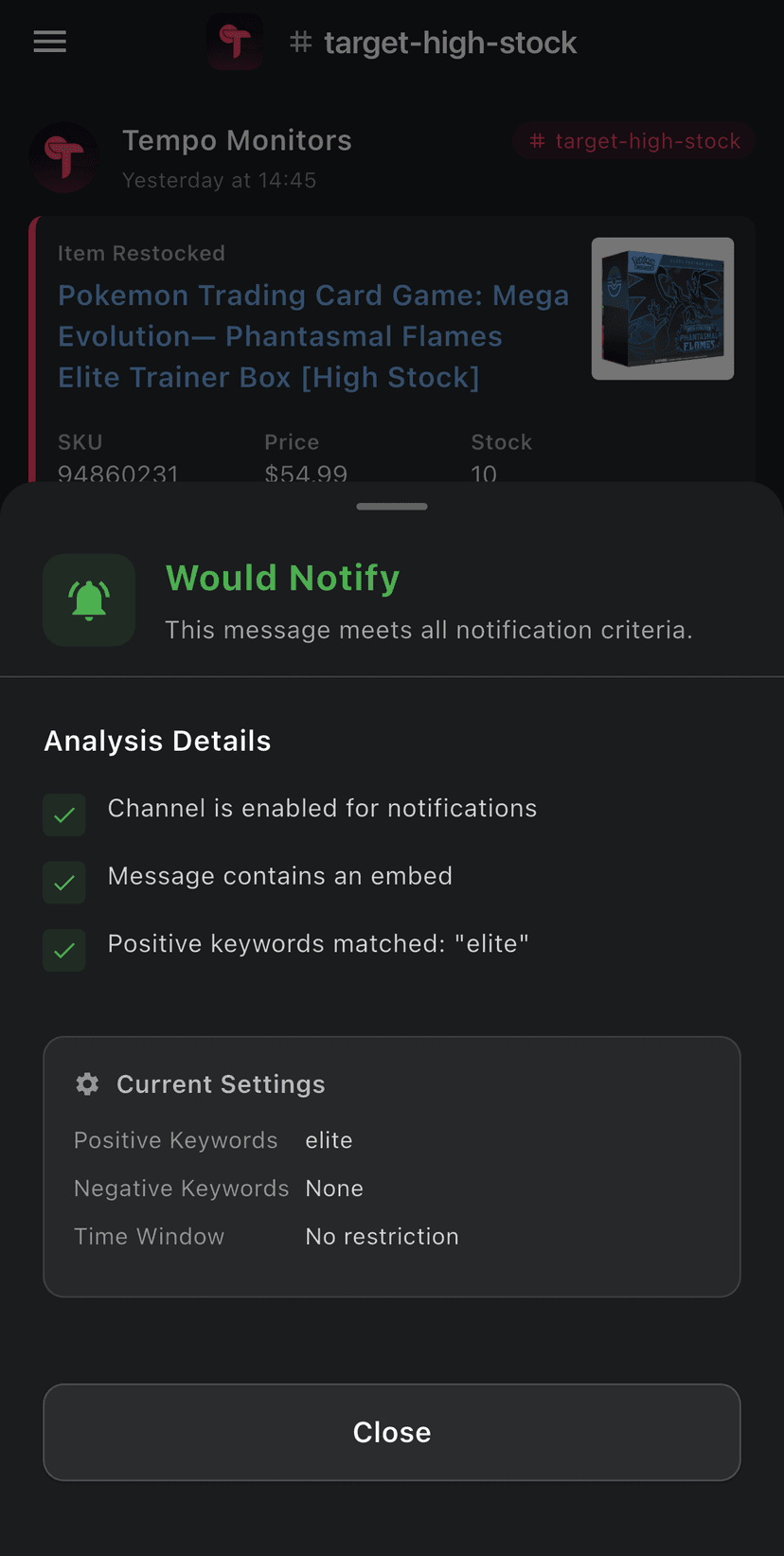Tap the message timestamp Yesterday at 14:45

coord(220,180)
